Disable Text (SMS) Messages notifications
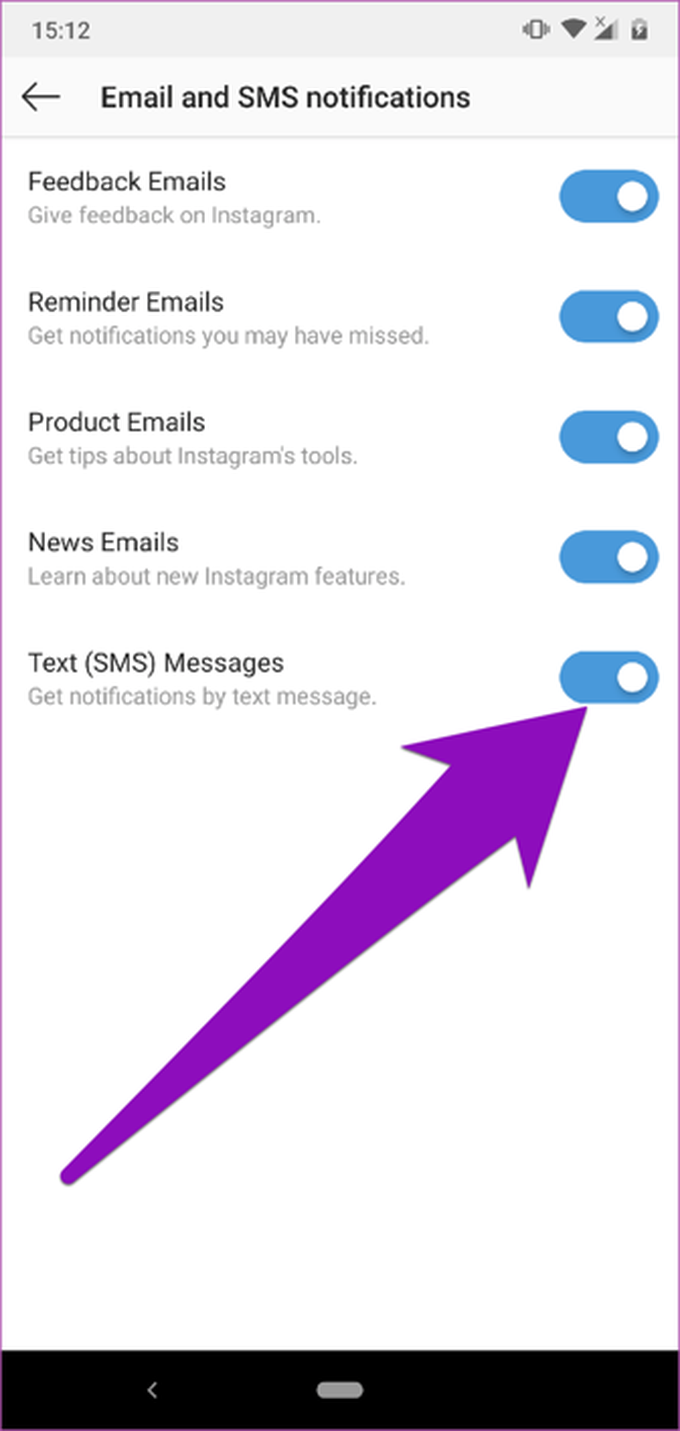Viewport: 680px width, 1431px height. [608, 677]
